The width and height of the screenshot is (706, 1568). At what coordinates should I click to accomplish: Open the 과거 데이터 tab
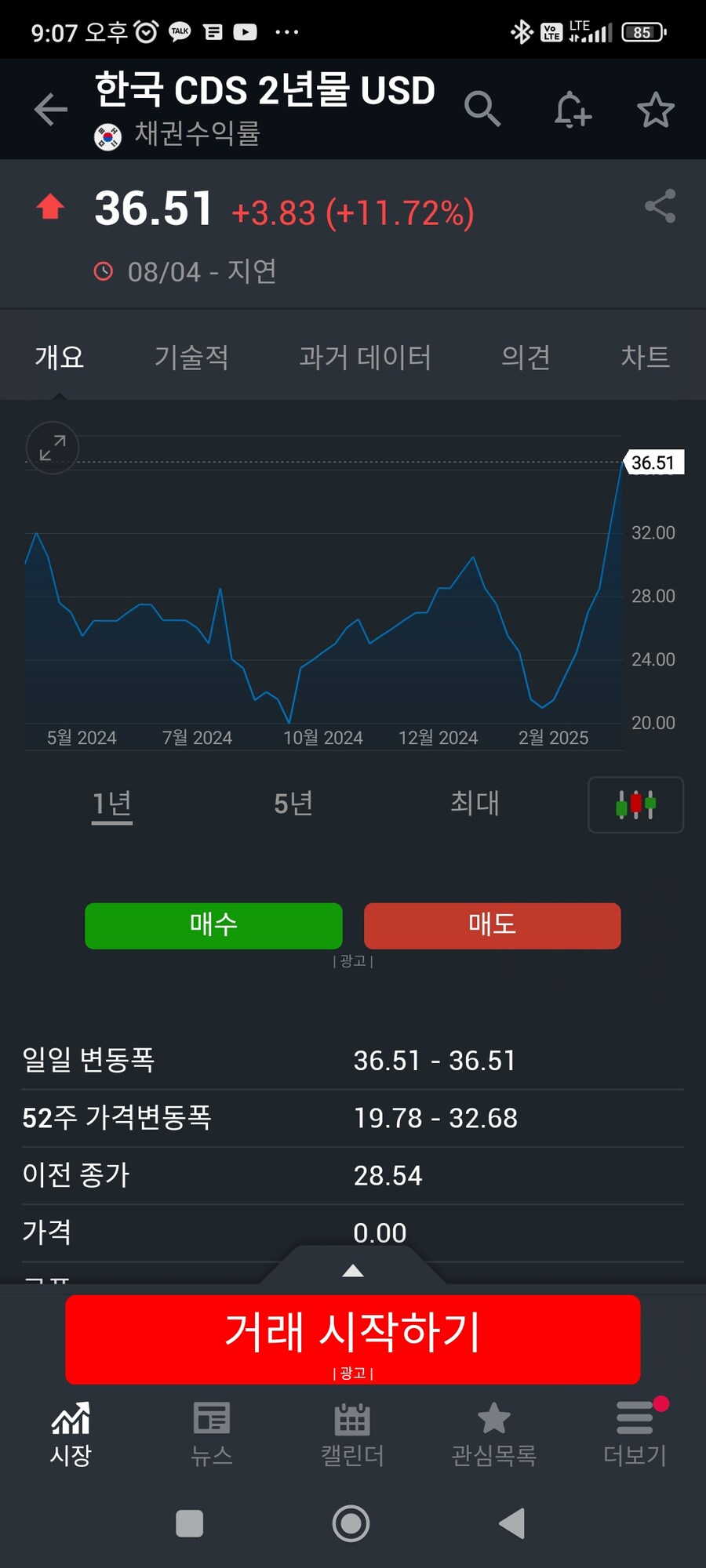pyautogui.click(x=366, y=358)
